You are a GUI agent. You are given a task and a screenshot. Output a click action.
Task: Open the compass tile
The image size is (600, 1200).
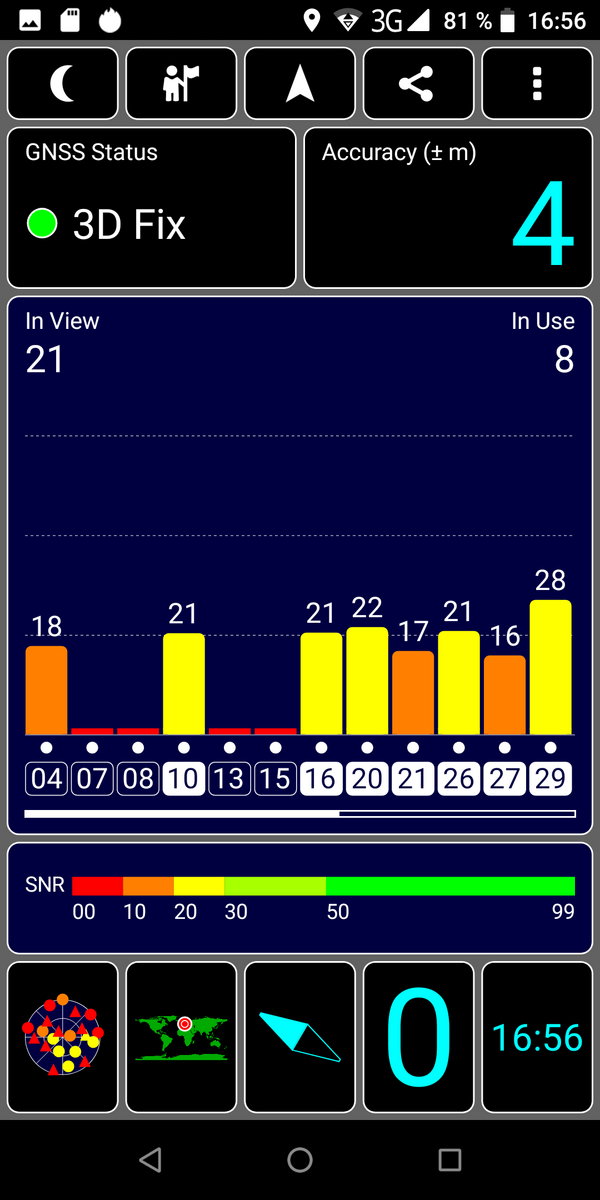(300, 1037)
